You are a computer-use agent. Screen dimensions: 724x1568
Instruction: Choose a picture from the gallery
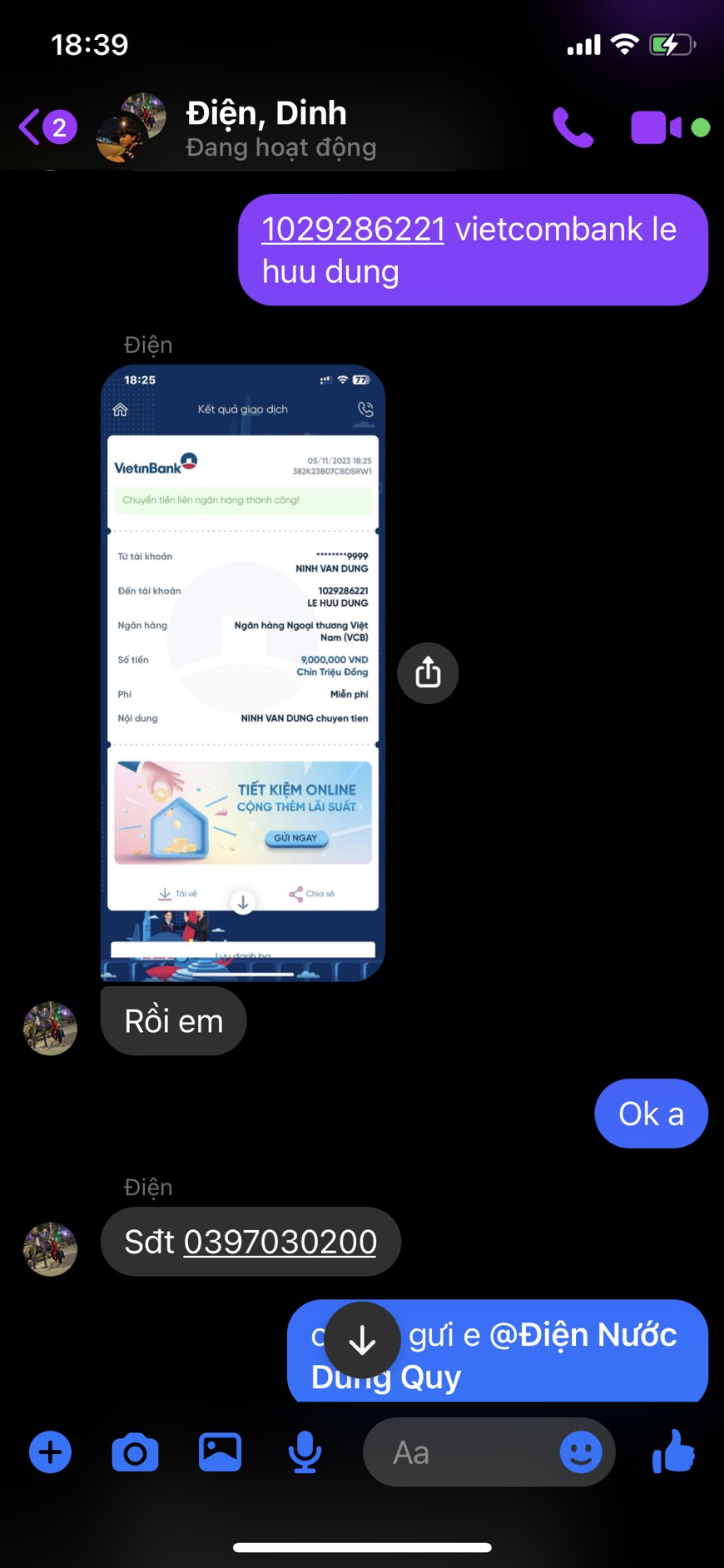point(220,1452)
